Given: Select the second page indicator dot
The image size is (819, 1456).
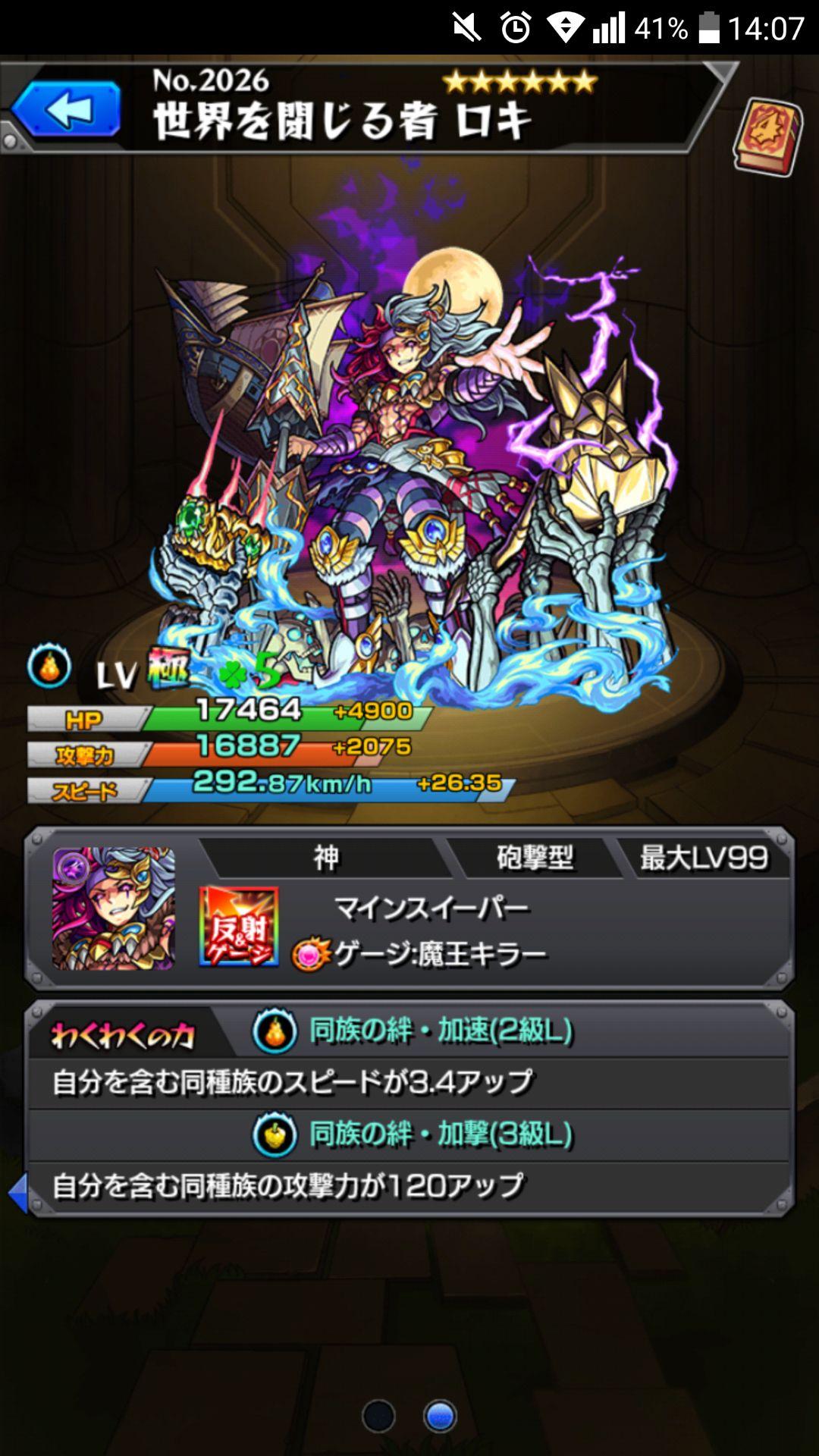Looking at the screenshot, I should coord(441,1416).
